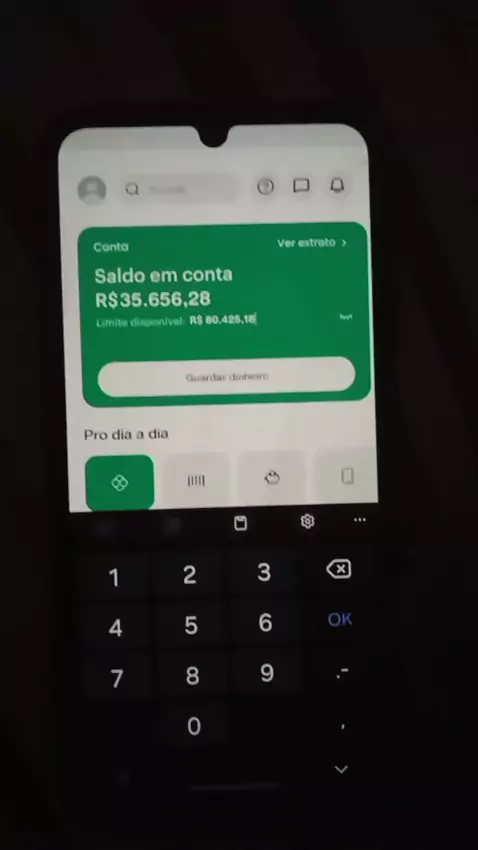The height and width of the screenshot is (850, 478).
Task: Open the notifications bell
Action: pos(337,185)
